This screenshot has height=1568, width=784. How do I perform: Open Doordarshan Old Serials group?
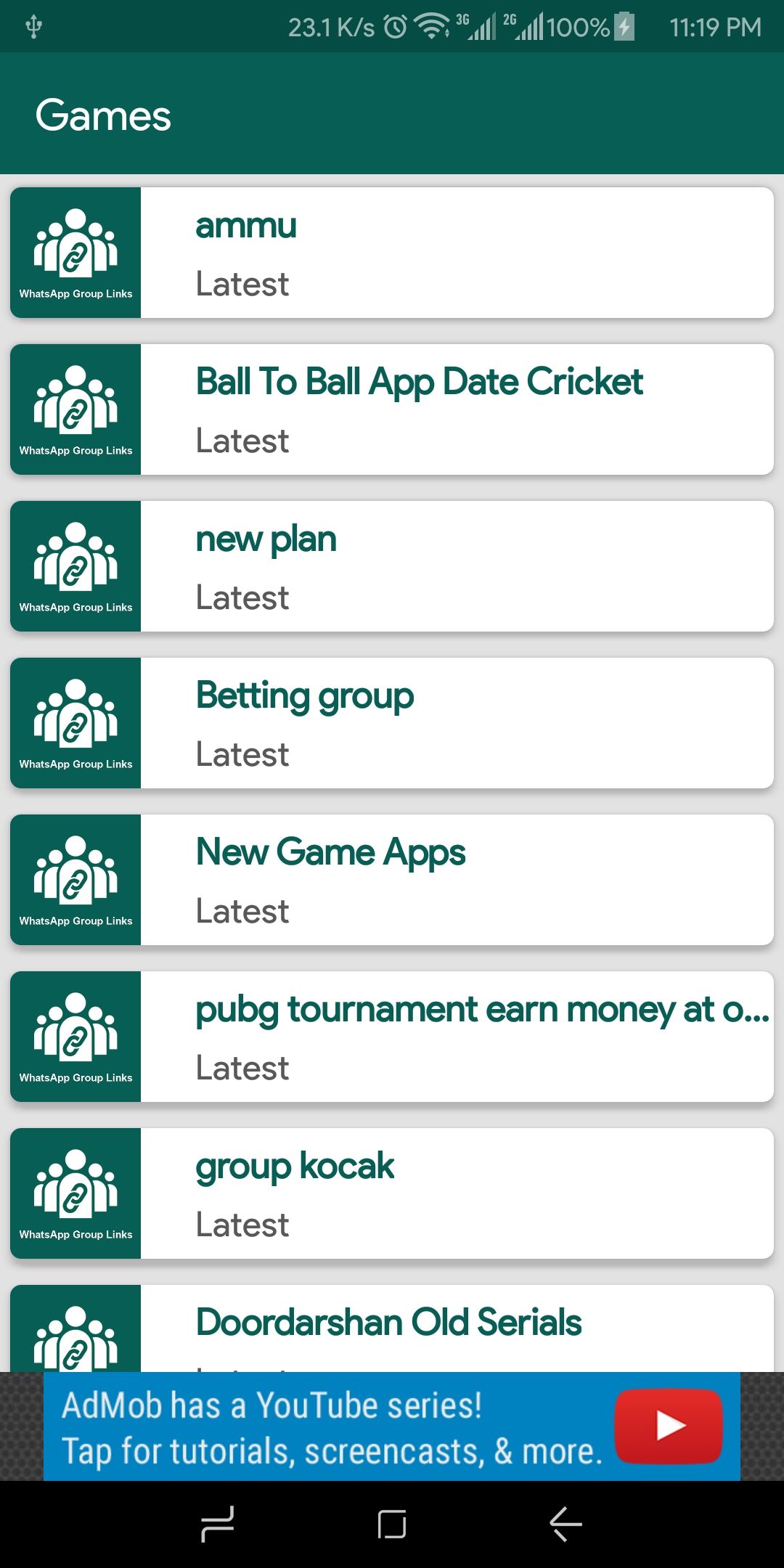pos(392,1327)
